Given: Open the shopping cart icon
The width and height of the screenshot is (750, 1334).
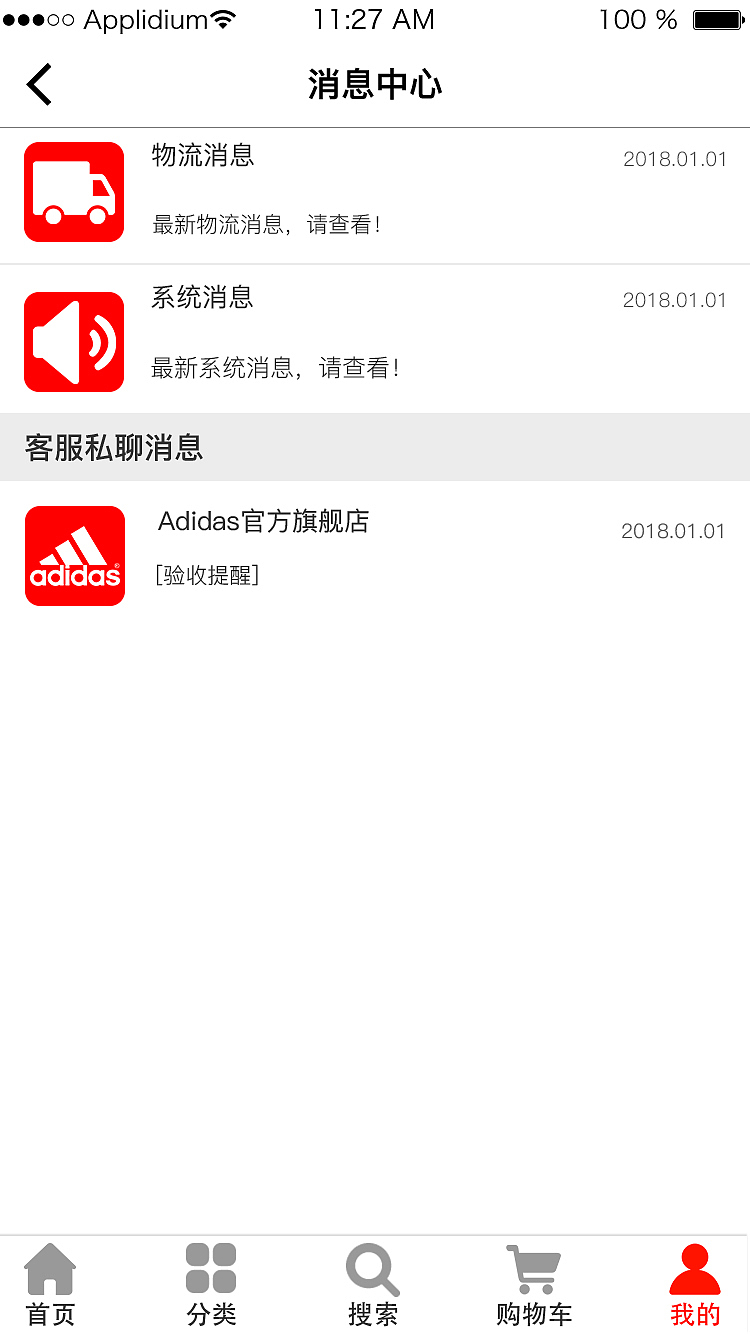Looking at the screenshot, I should point(533,1265).
